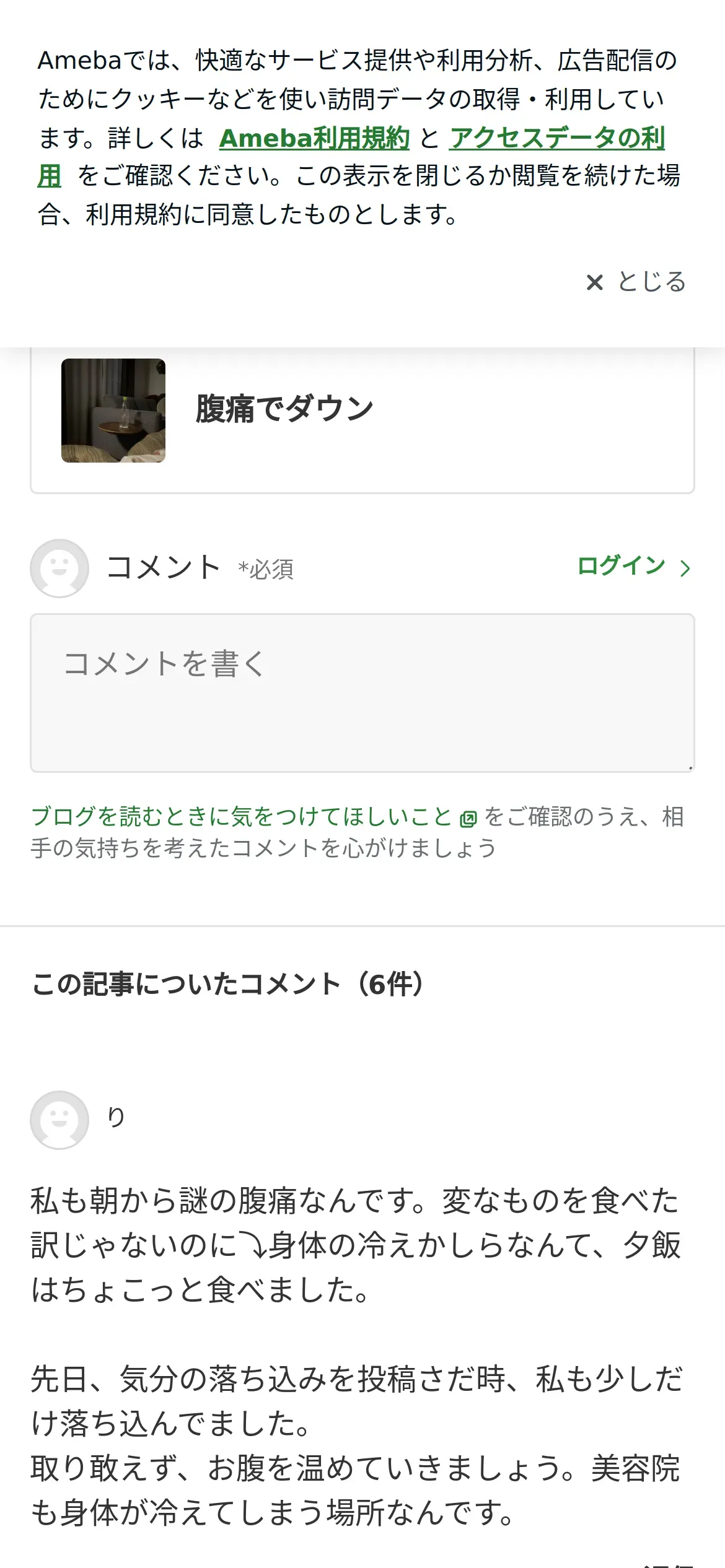Dismiss the cookie notice with とじる
The height and width of the screenshot is (1568, 725).
tap(636, 282)
